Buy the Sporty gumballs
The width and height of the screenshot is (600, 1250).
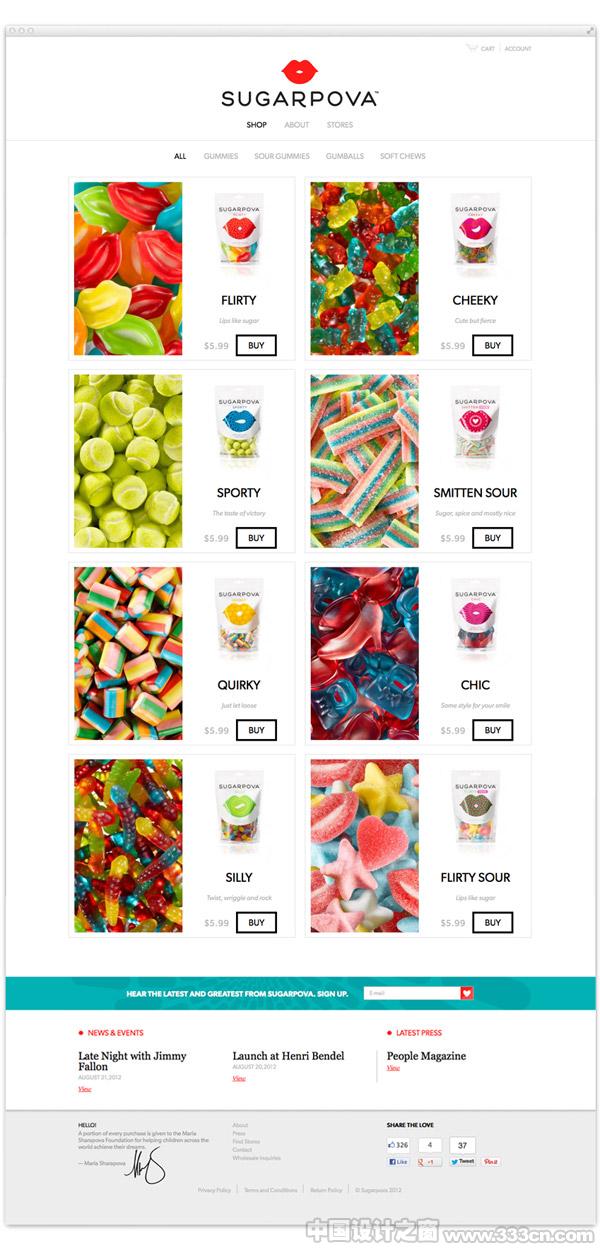tap(256, 538)
